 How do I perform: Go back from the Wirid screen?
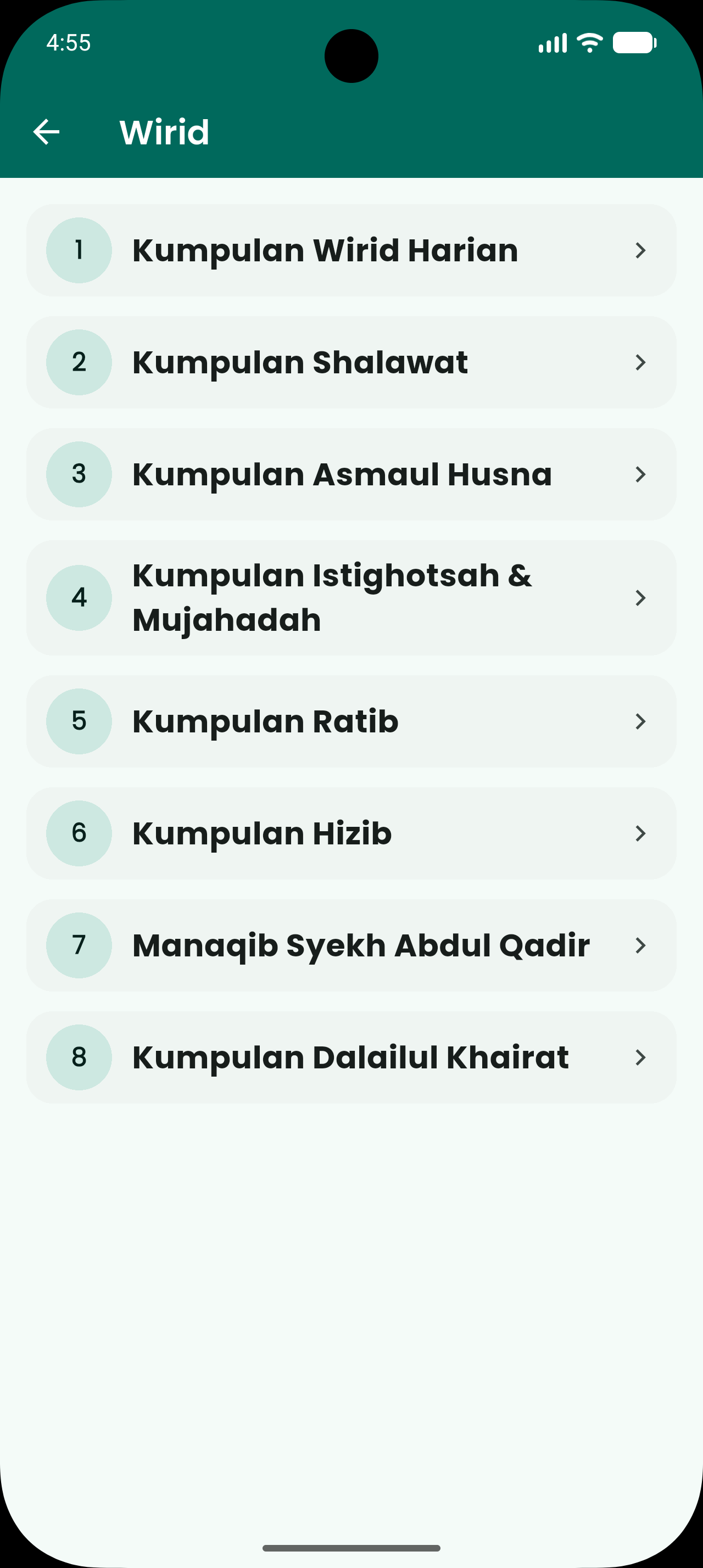tap(46, 132)
